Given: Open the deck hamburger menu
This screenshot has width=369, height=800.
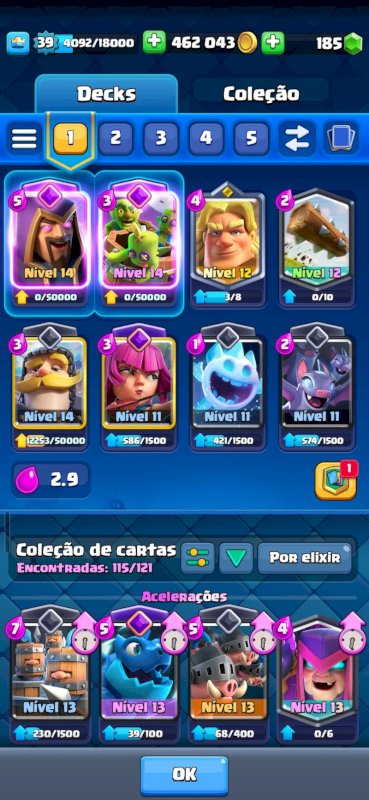Looking at the screenshot, I should [x=24, y=138].
